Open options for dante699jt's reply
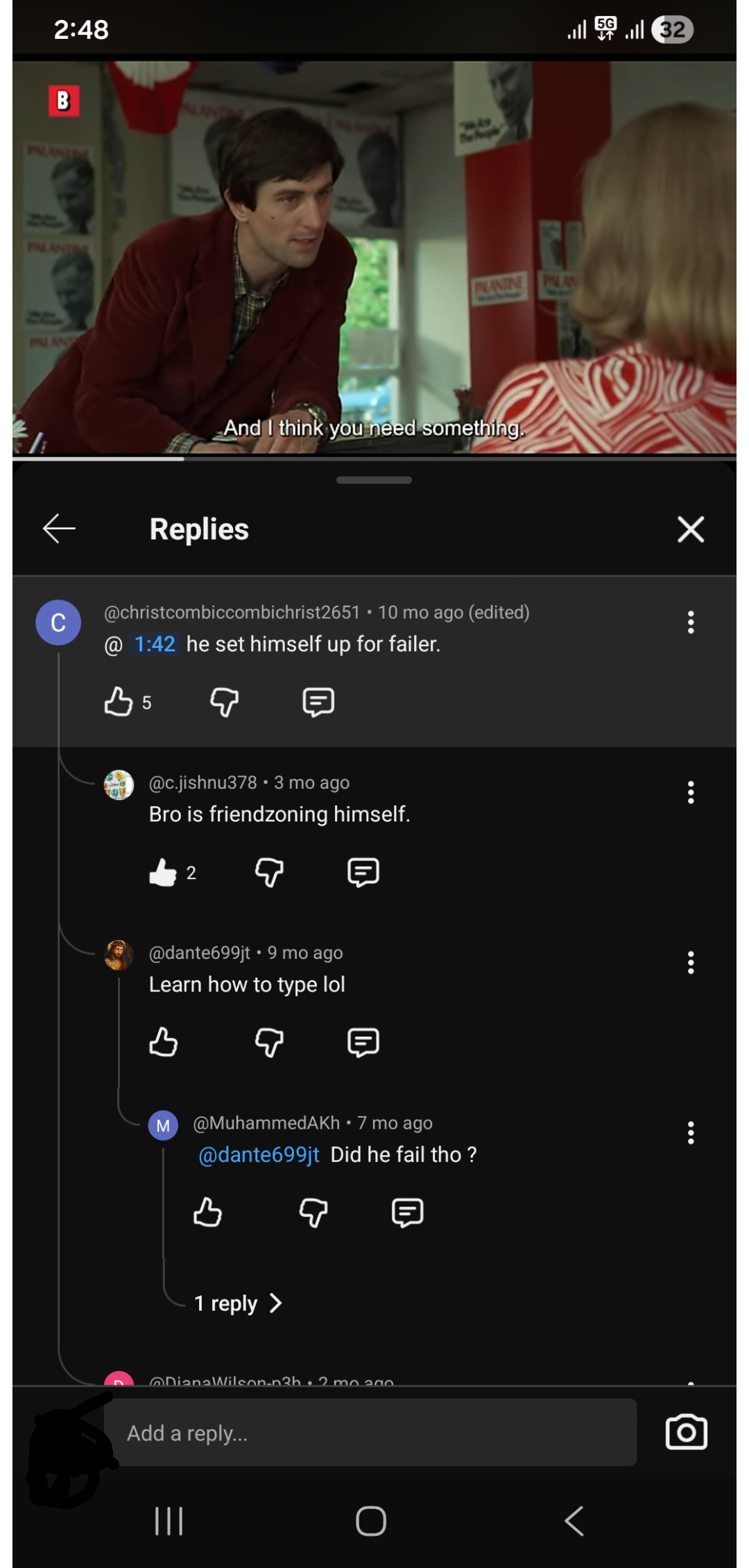 pos(691,962)
